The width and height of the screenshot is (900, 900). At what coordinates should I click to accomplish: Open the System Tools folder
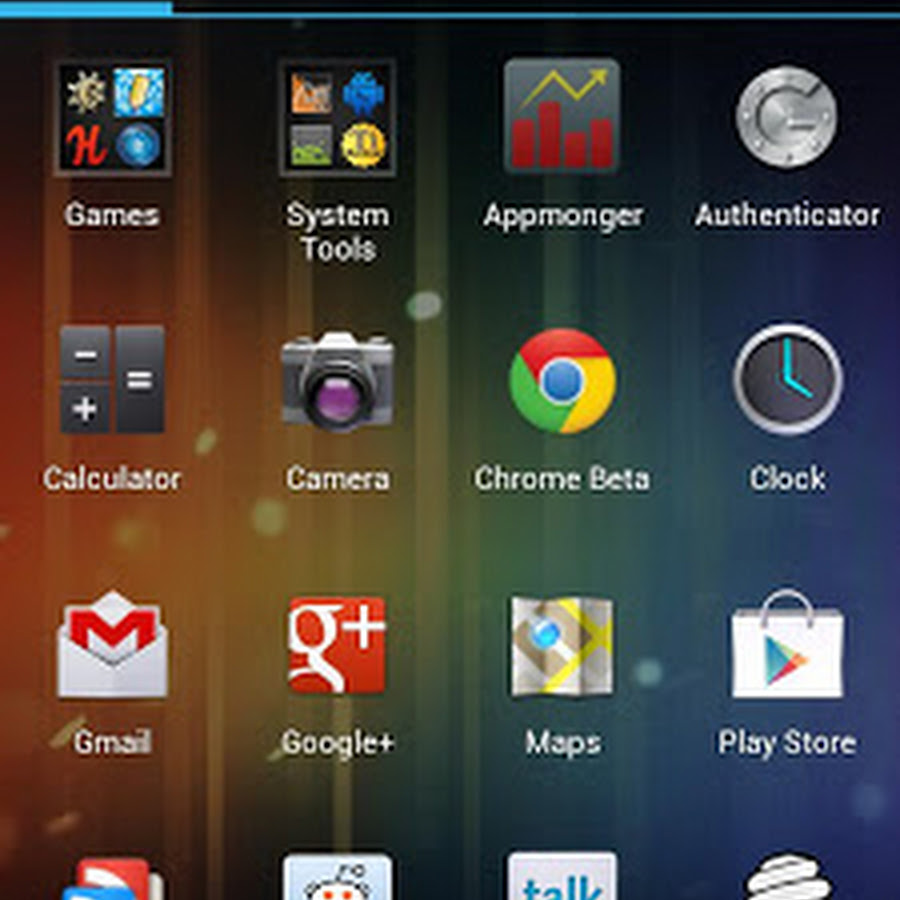coord(337,119)
